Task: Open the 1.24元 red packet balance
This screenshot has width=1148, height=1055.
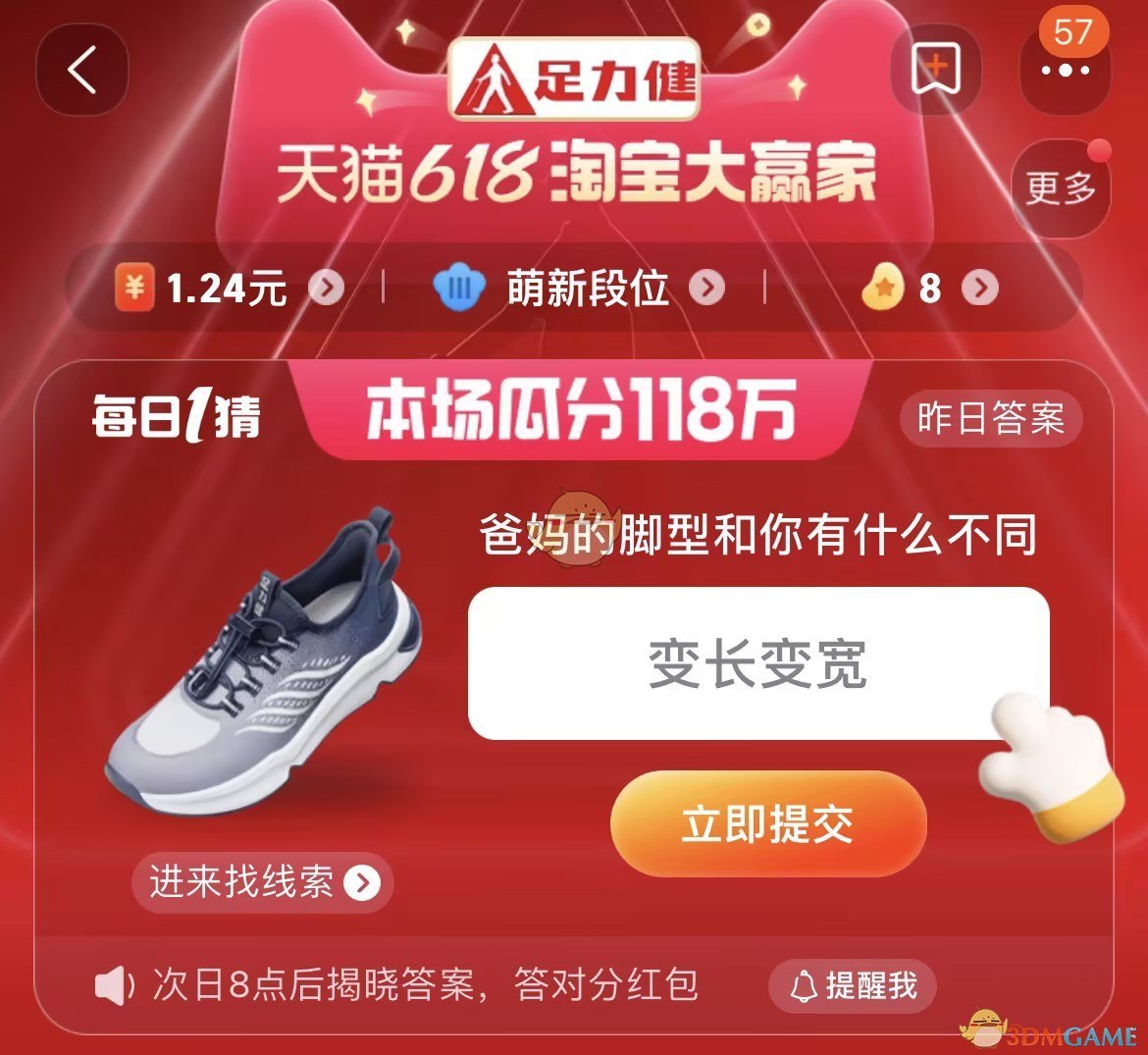Action: [230, 289]
